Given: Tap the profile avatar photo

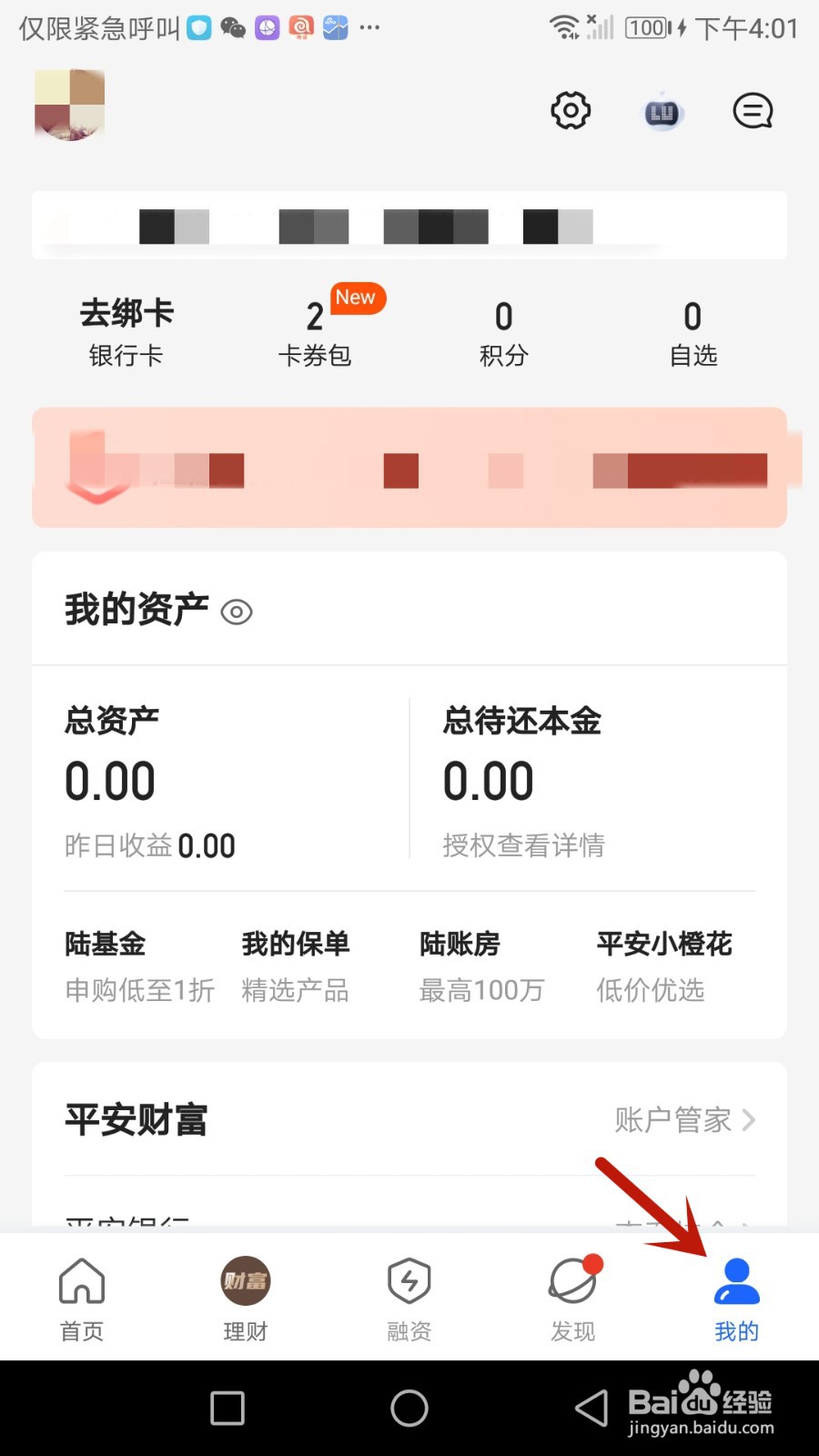Looking at the screenshot, I should [x=69, y=105].
